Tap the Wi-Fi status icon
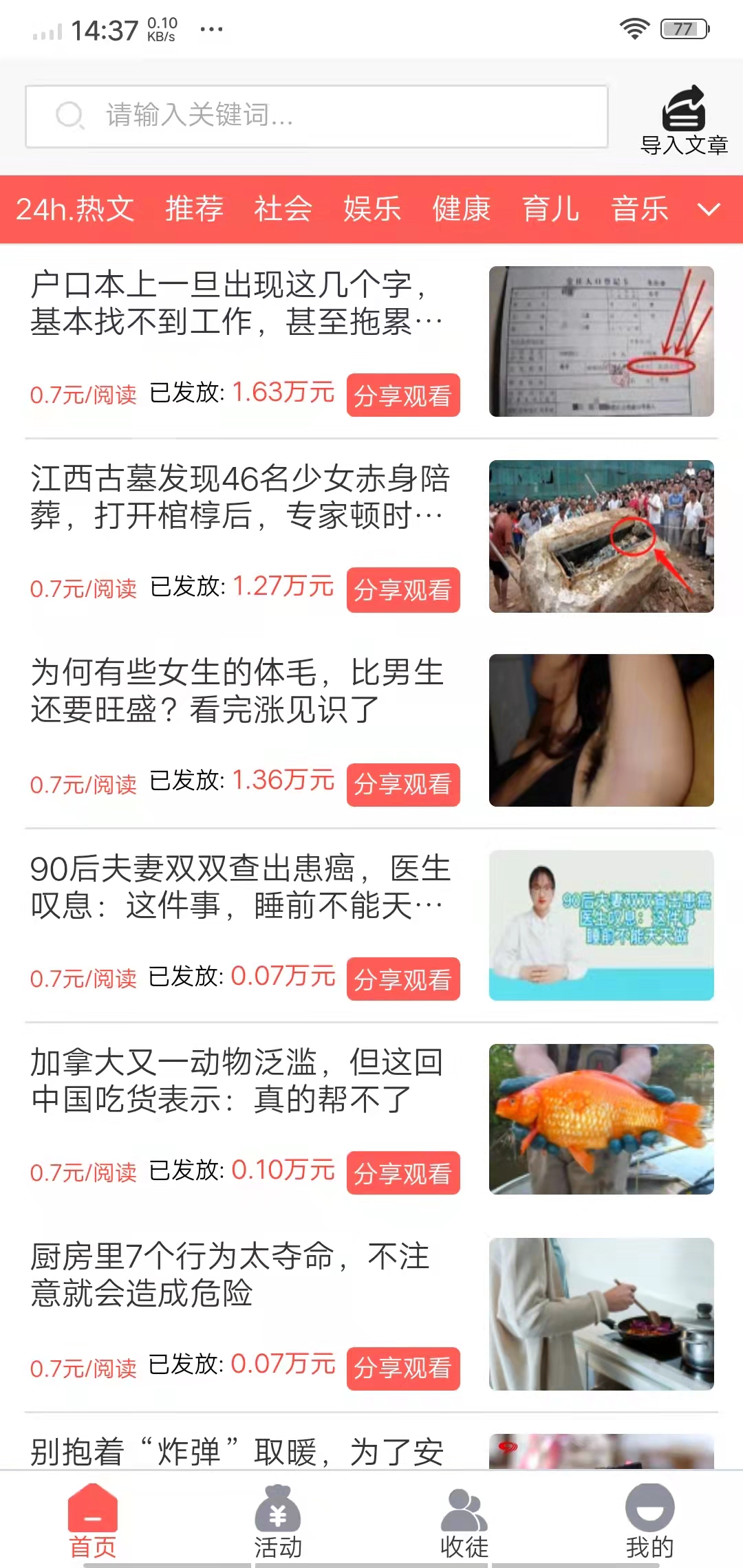 click(x=634, y=28)
